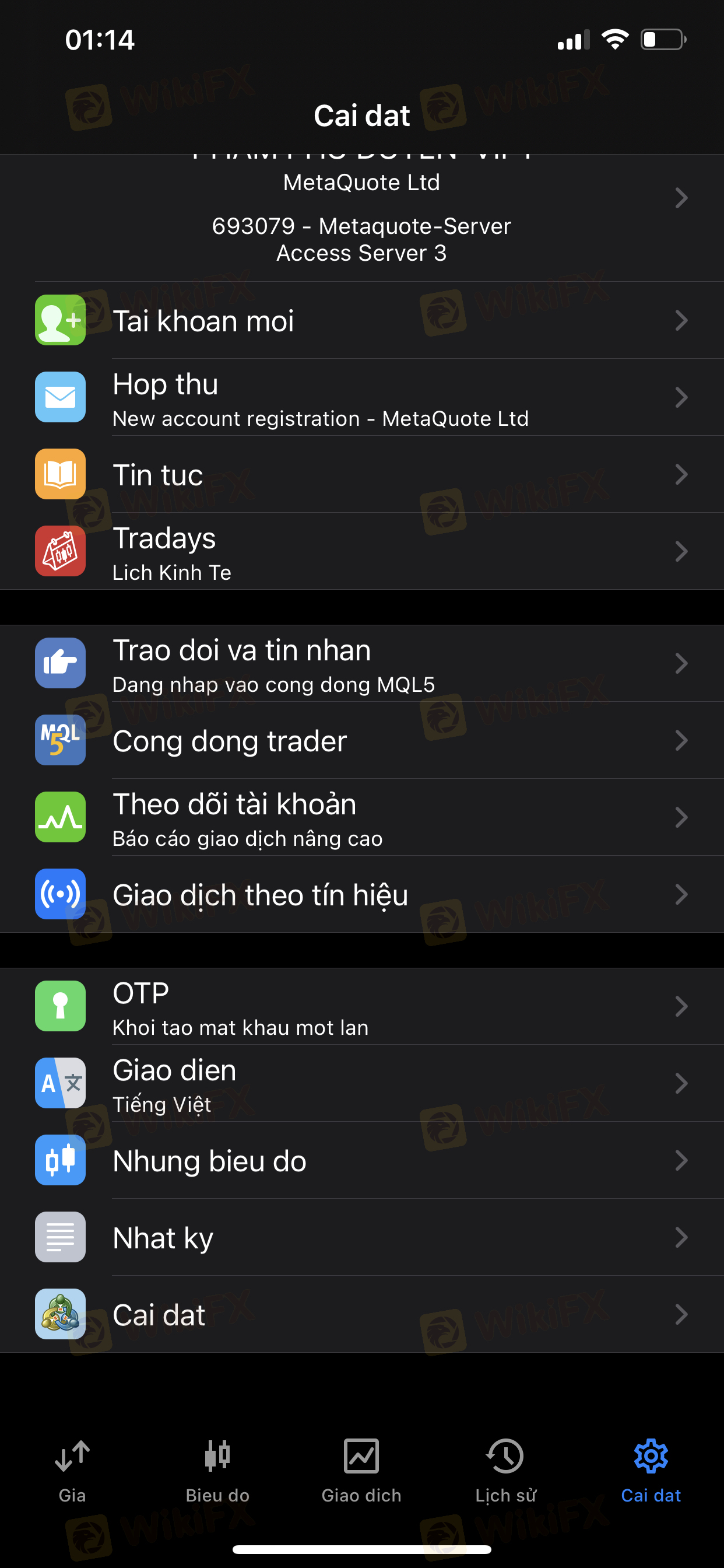Change Giao dien language setting
The width and height of the screenshot is (724, 1568).
point(362,1083)
